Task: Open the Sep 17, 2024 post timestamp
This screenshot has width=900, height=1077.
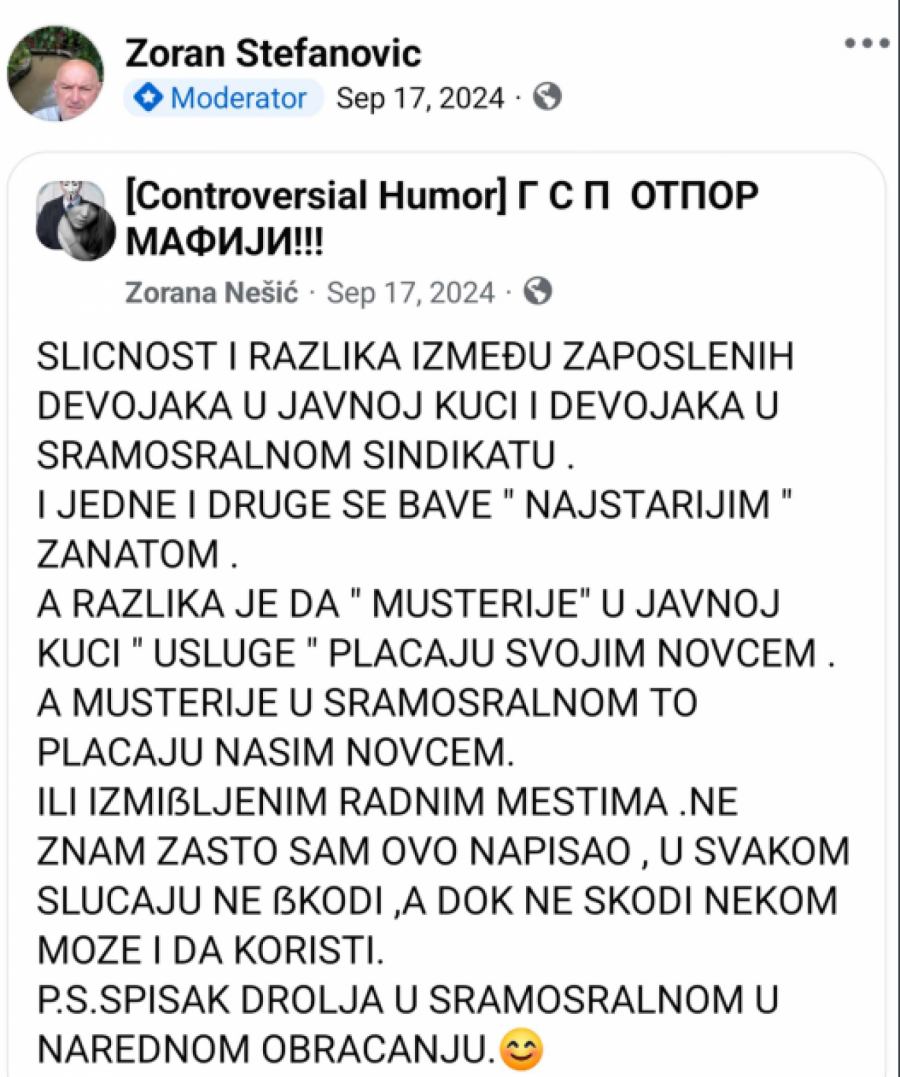Action: 420,98
